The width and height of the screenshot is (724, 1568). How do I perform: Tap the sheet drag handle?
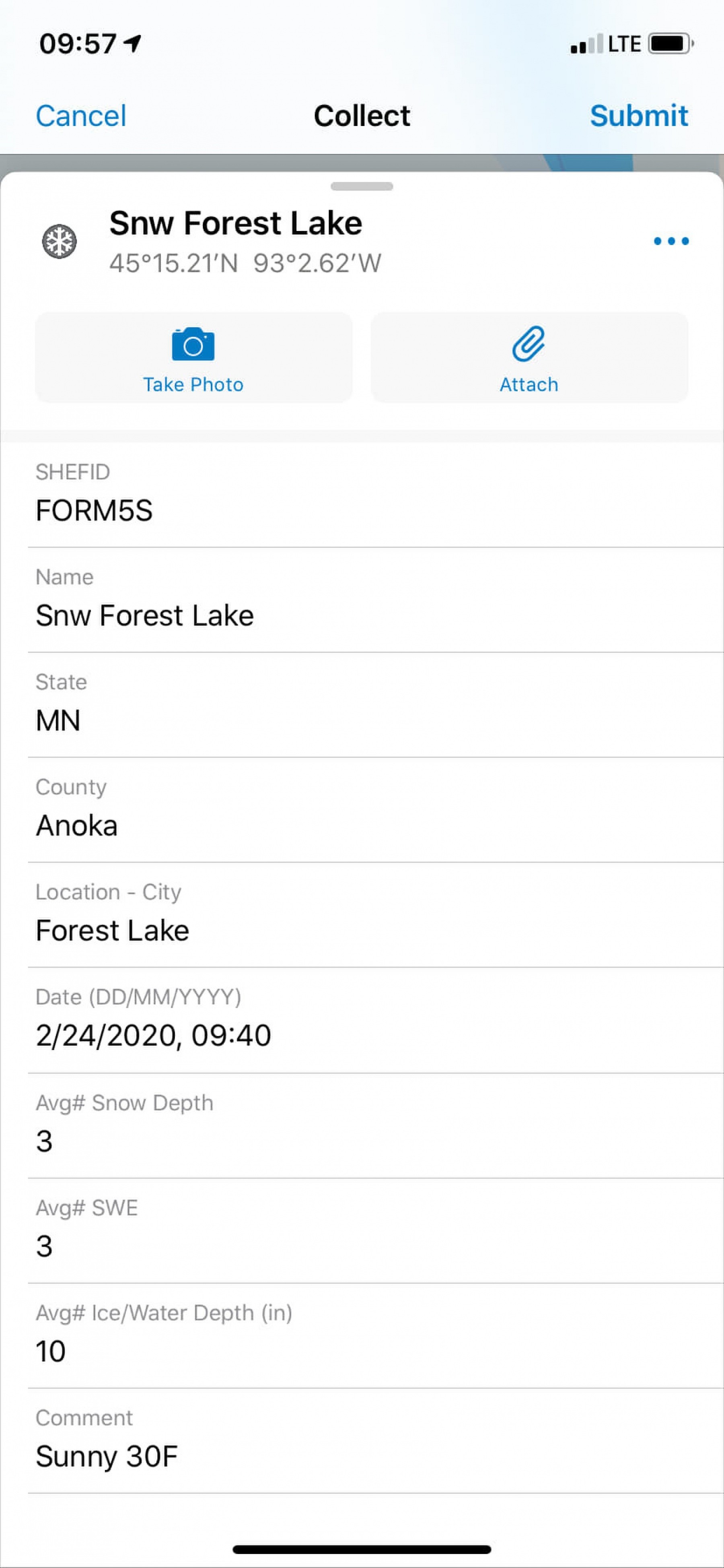[362, 186]
